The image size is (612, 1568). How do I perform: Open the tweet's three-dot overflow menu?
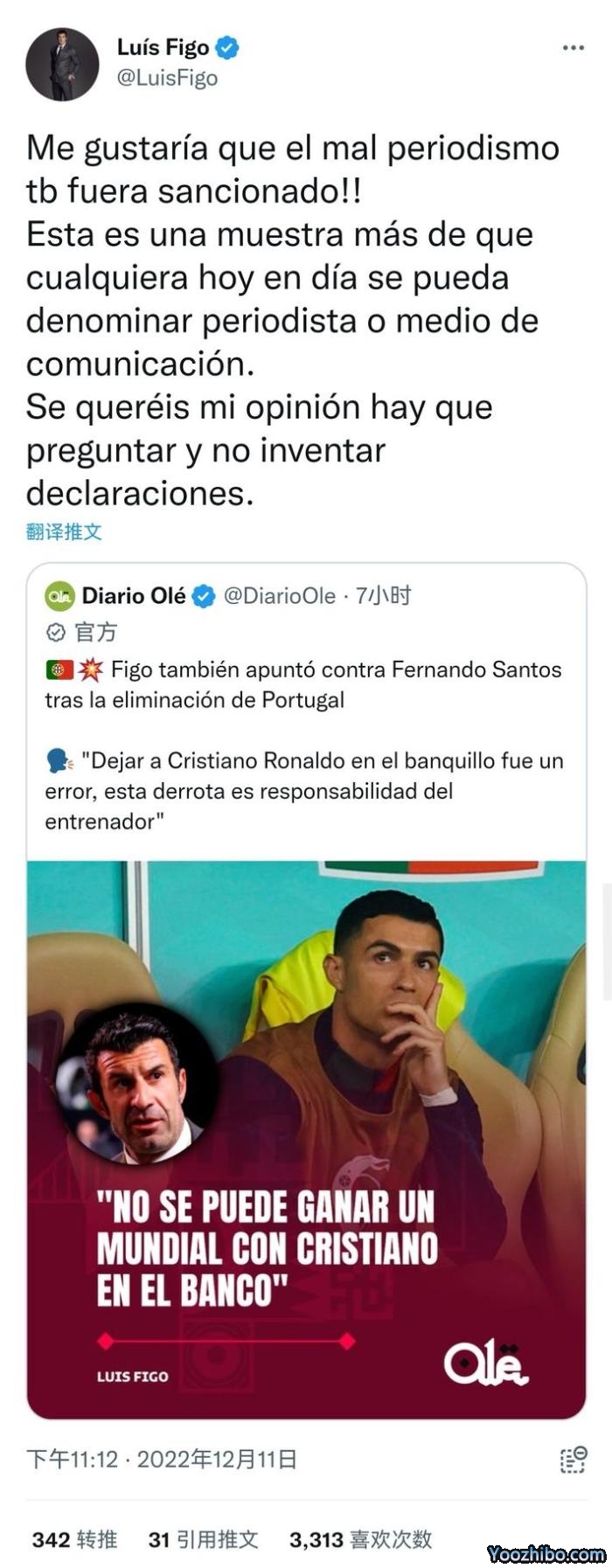573,48
